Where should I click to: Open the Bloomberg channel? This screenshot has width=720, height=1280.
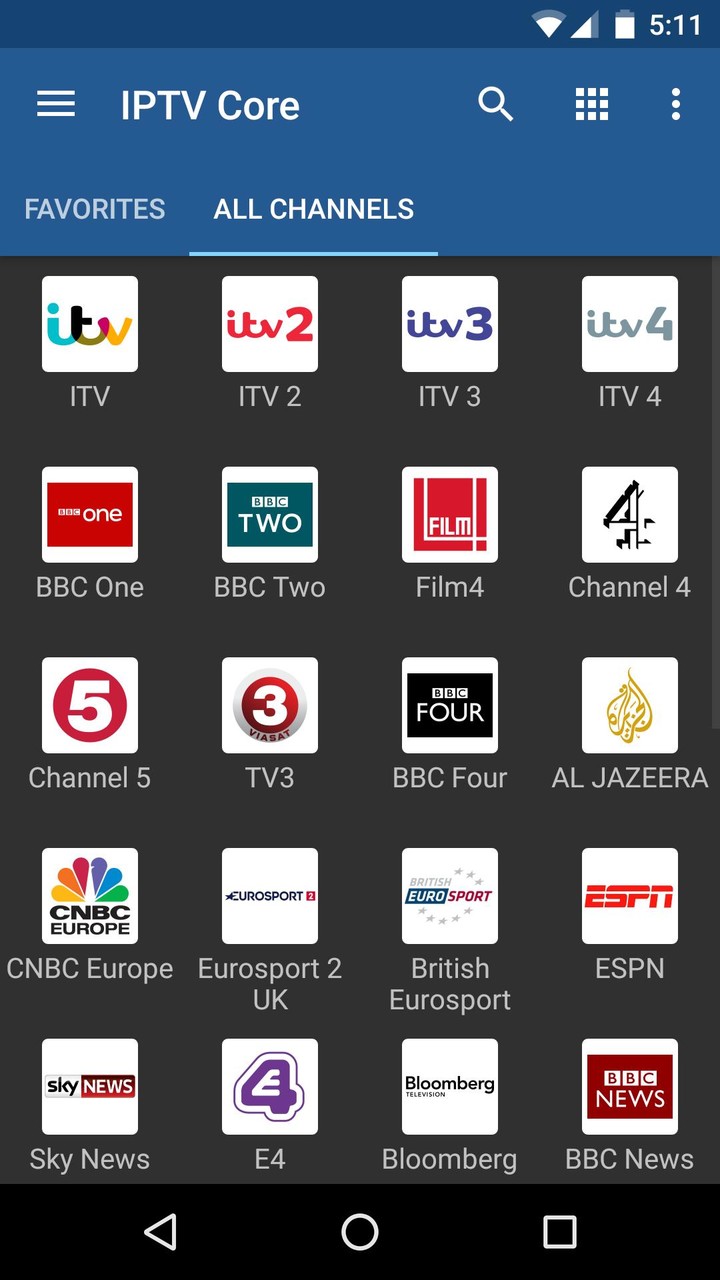[x=450, y=1087]
